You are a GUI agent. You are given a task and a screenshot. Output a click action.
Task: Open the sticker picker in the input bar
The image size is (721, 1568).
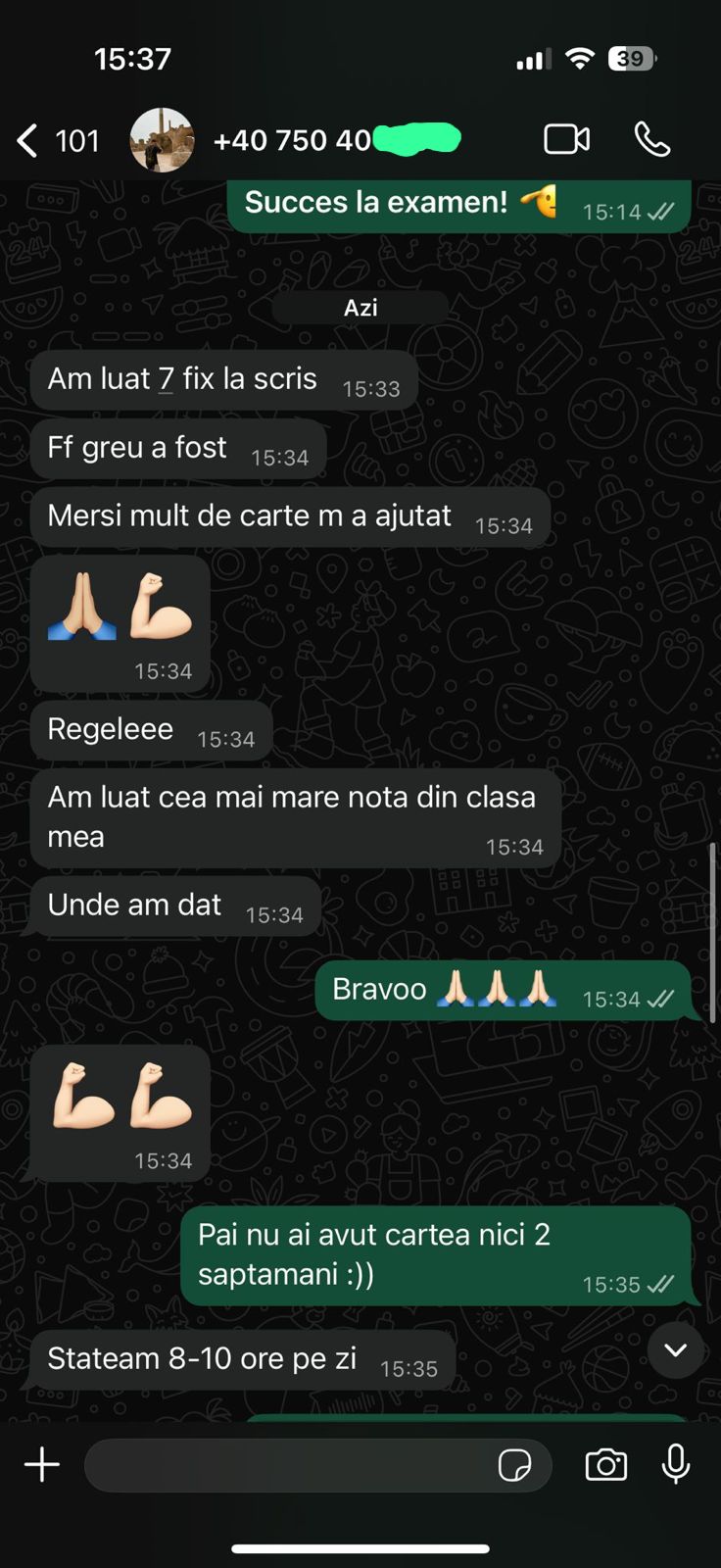[517, 1465]
